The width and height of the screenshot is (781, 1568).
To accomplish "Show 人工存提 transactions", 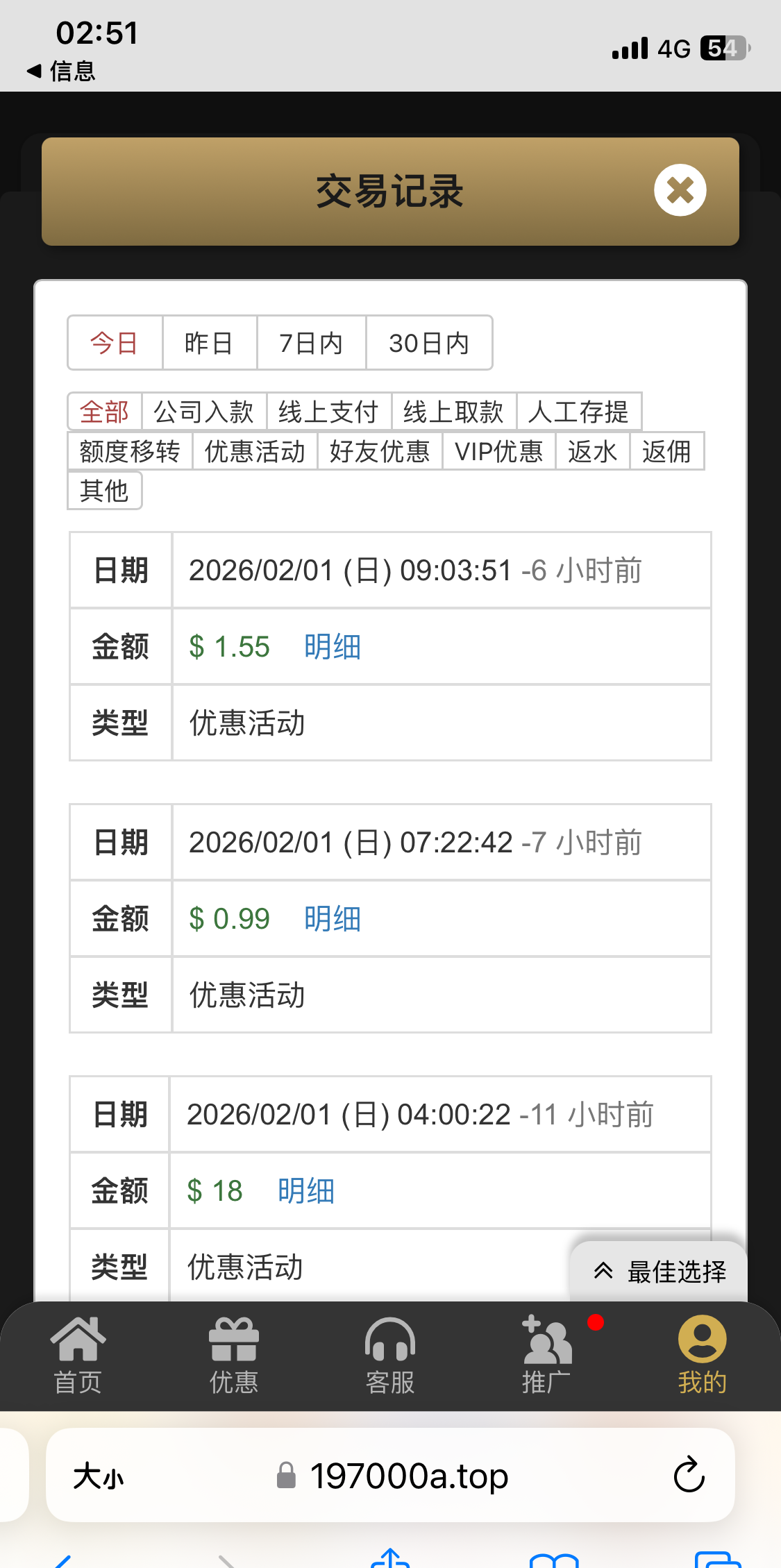I will [578, 412].
